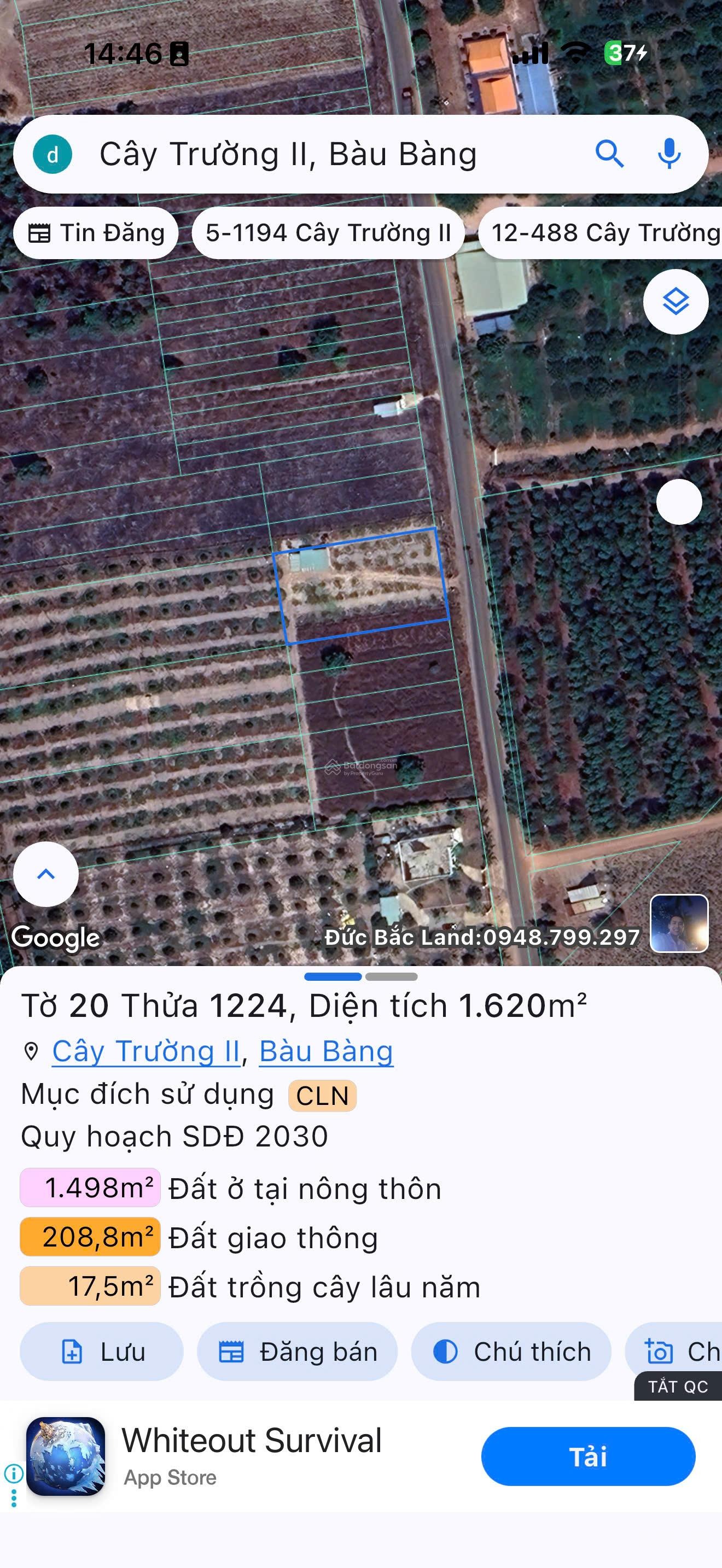This screenshot has width=722, height=1568.
Task: Toggle the Tin Đăng filter chip
Action: (x=96, y=232)
